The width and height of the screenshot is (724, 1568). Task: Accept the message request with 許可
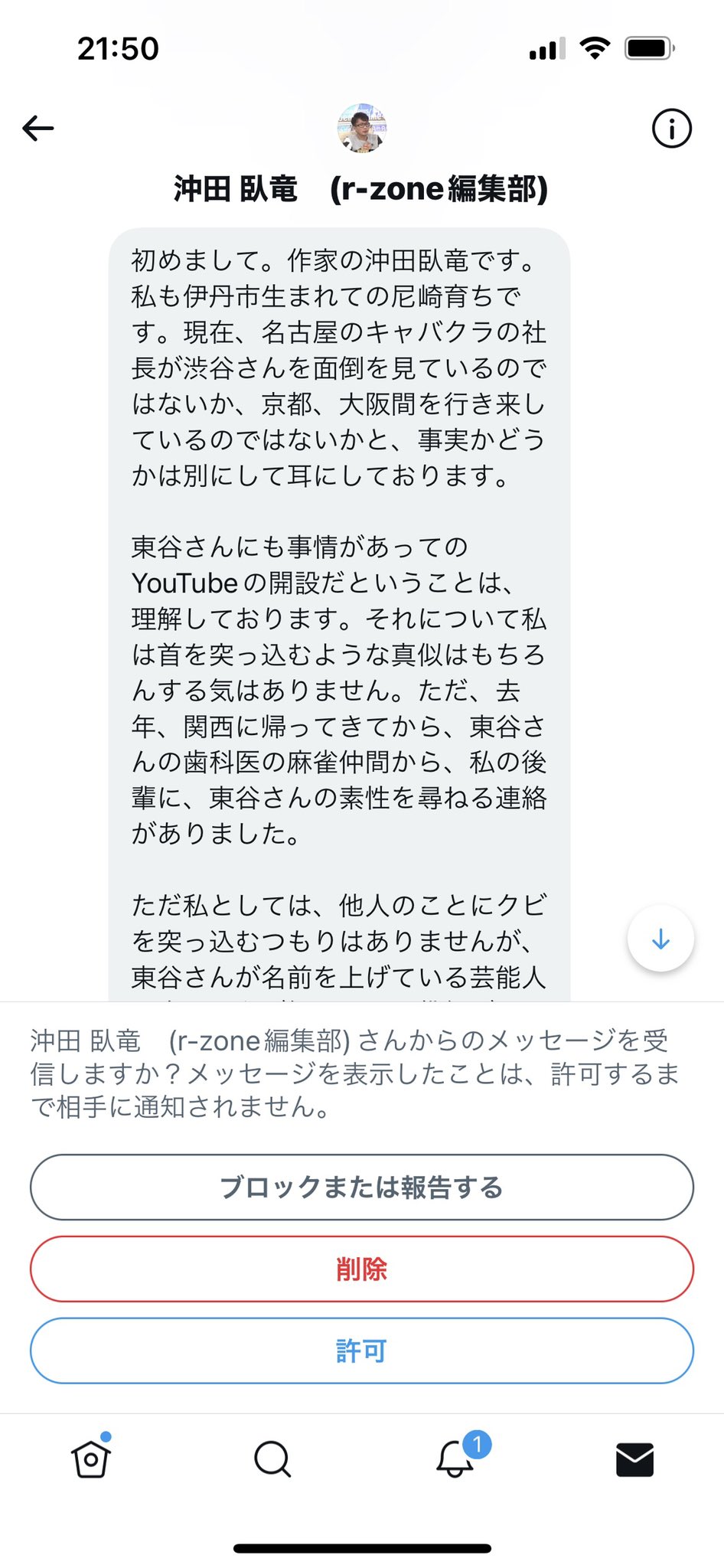[362, 1351]
